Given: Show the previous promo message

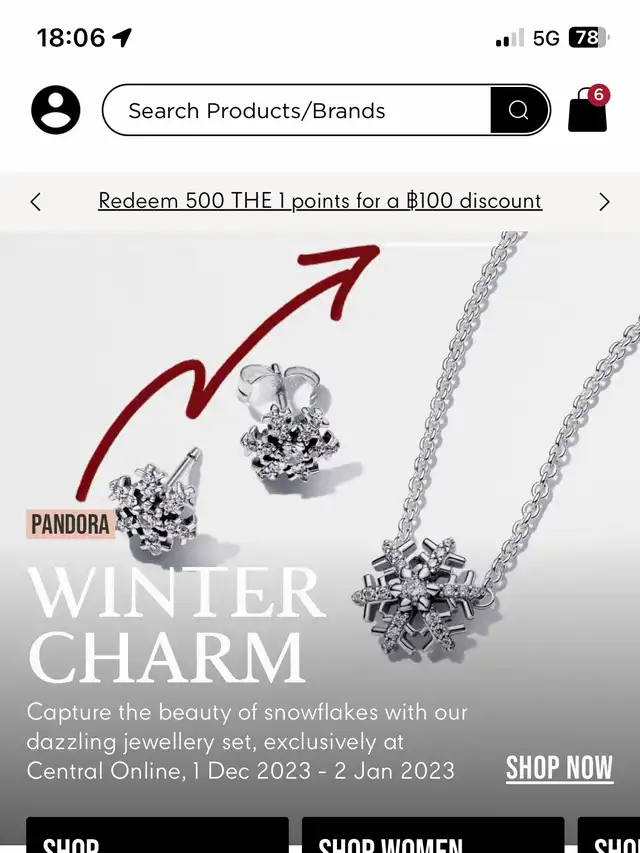Looking at the screenshot, I should (x=36, y=202).
